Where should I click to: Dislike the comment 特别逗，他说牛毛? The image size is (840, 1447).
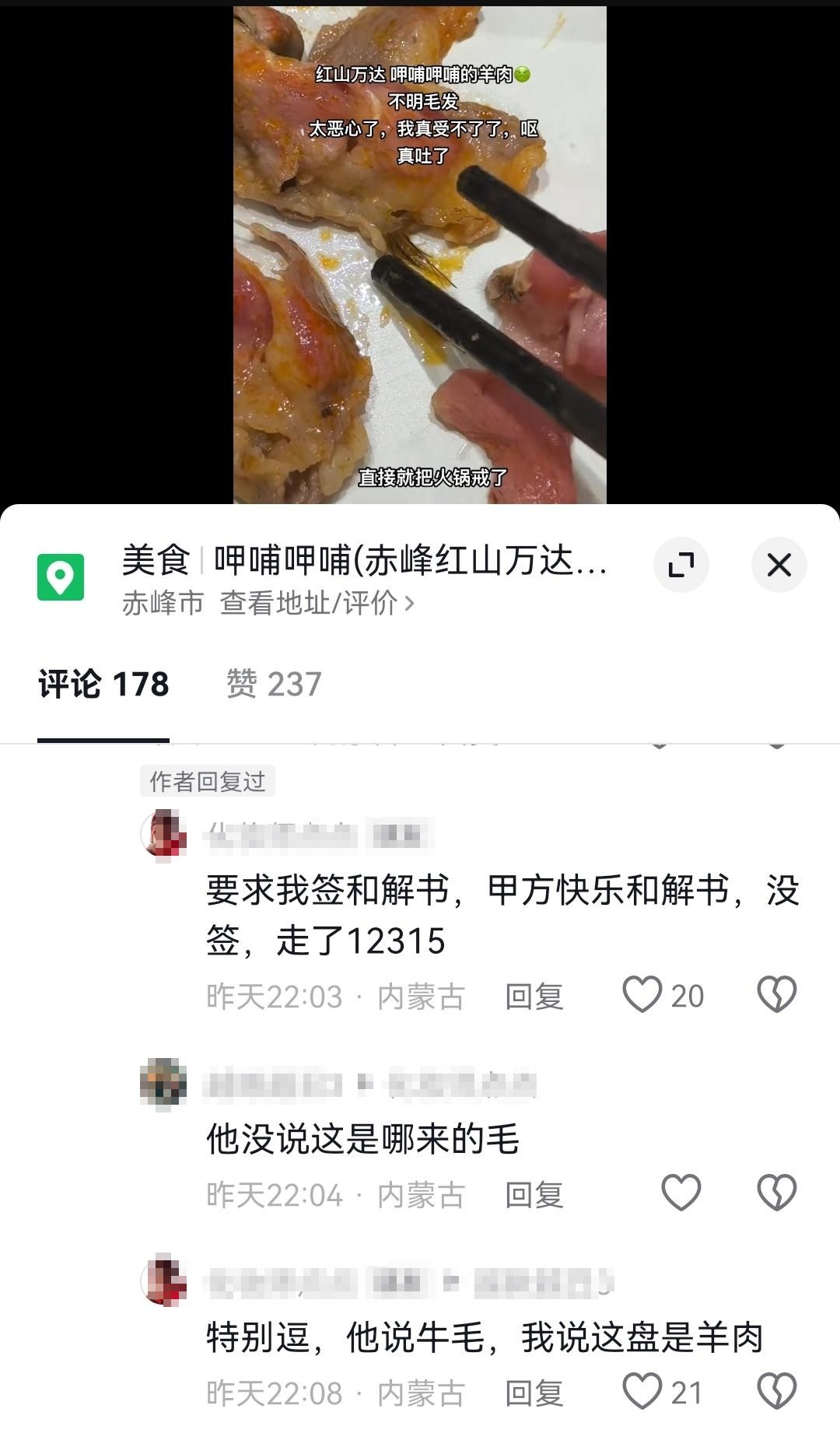click(x=777, y=1392)
